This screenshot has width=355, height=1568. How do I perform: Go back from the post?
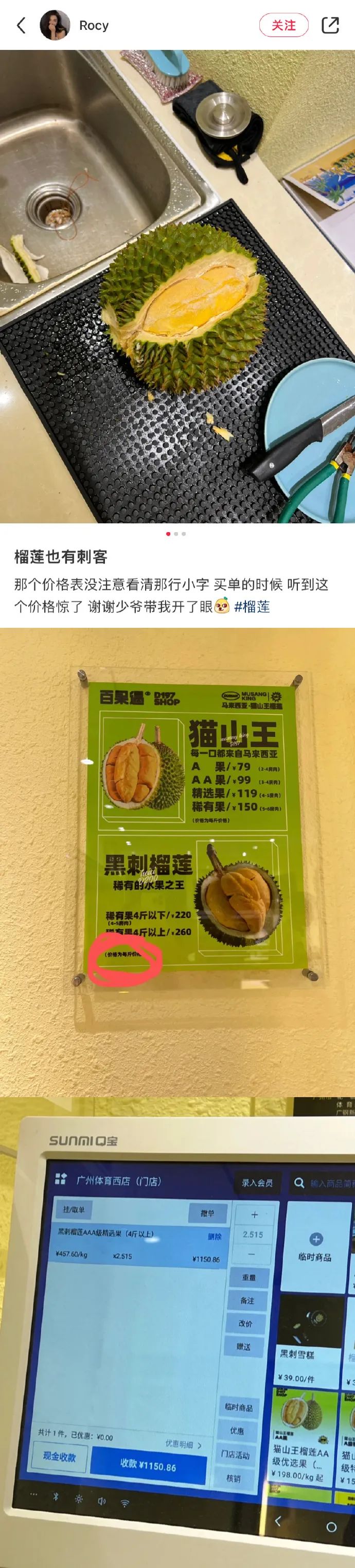click(x=21, y=25)
